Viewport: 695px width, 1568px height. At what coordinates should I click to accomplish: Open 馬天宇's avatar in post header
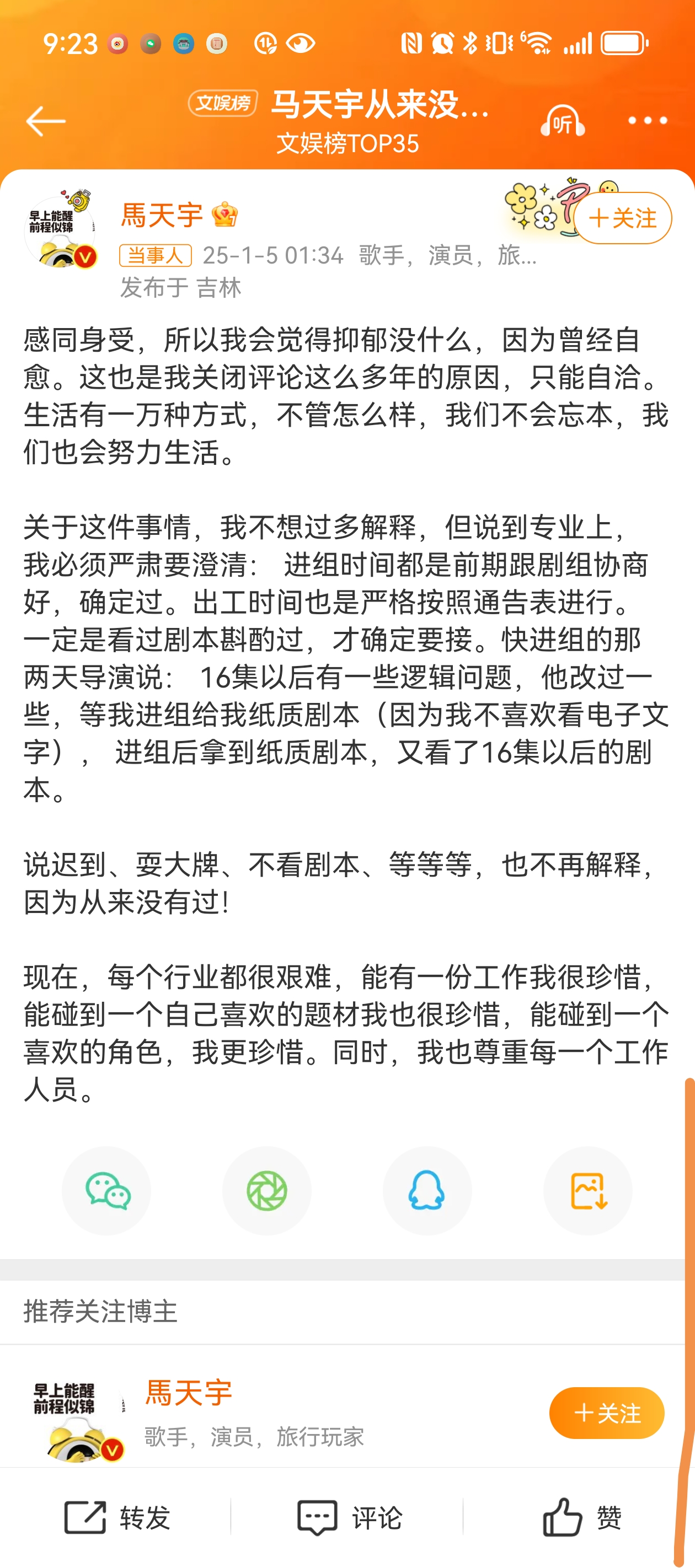click(60, 230)
